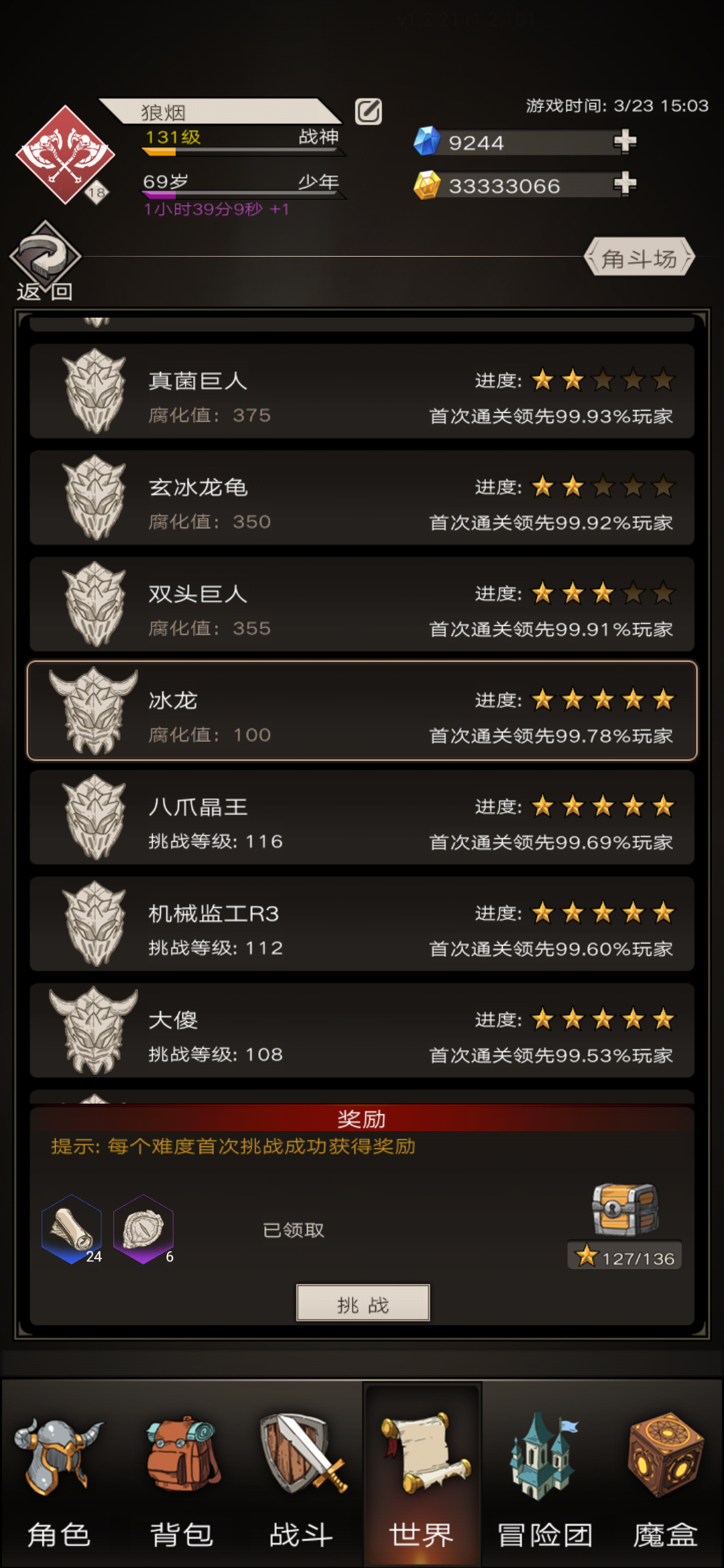This screenshot has width=724, height=1568.
Task: Tap the edit pencil icon beside 狼烟
Action: click(x=367, y=111)
